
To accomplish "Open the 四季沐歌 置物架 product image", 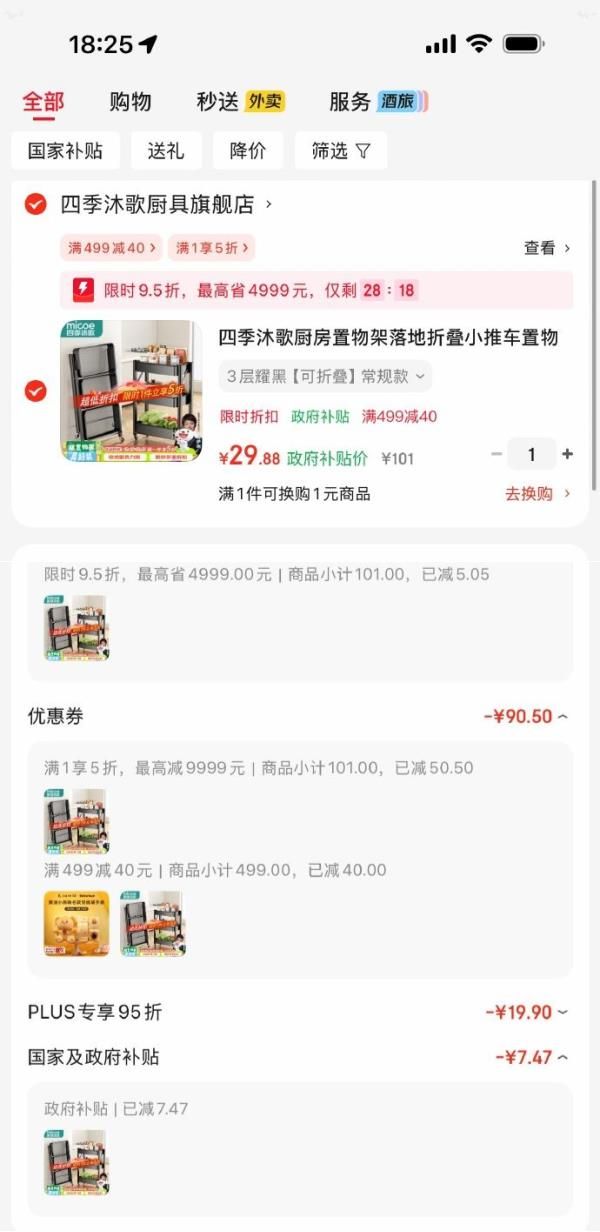I will point(131,391).
